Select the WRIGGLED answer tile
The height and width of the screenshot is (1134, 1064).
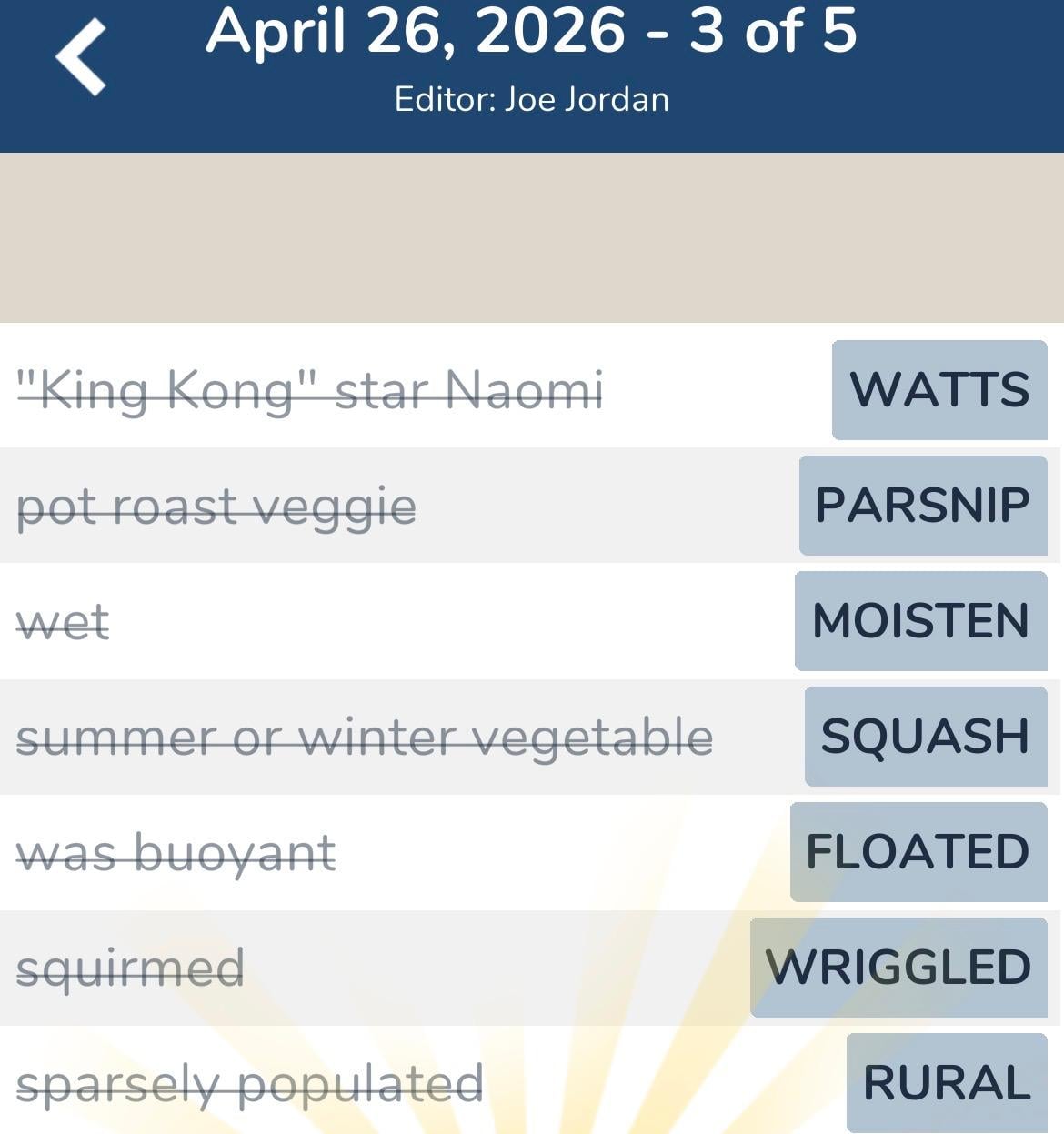click(898, 967)
